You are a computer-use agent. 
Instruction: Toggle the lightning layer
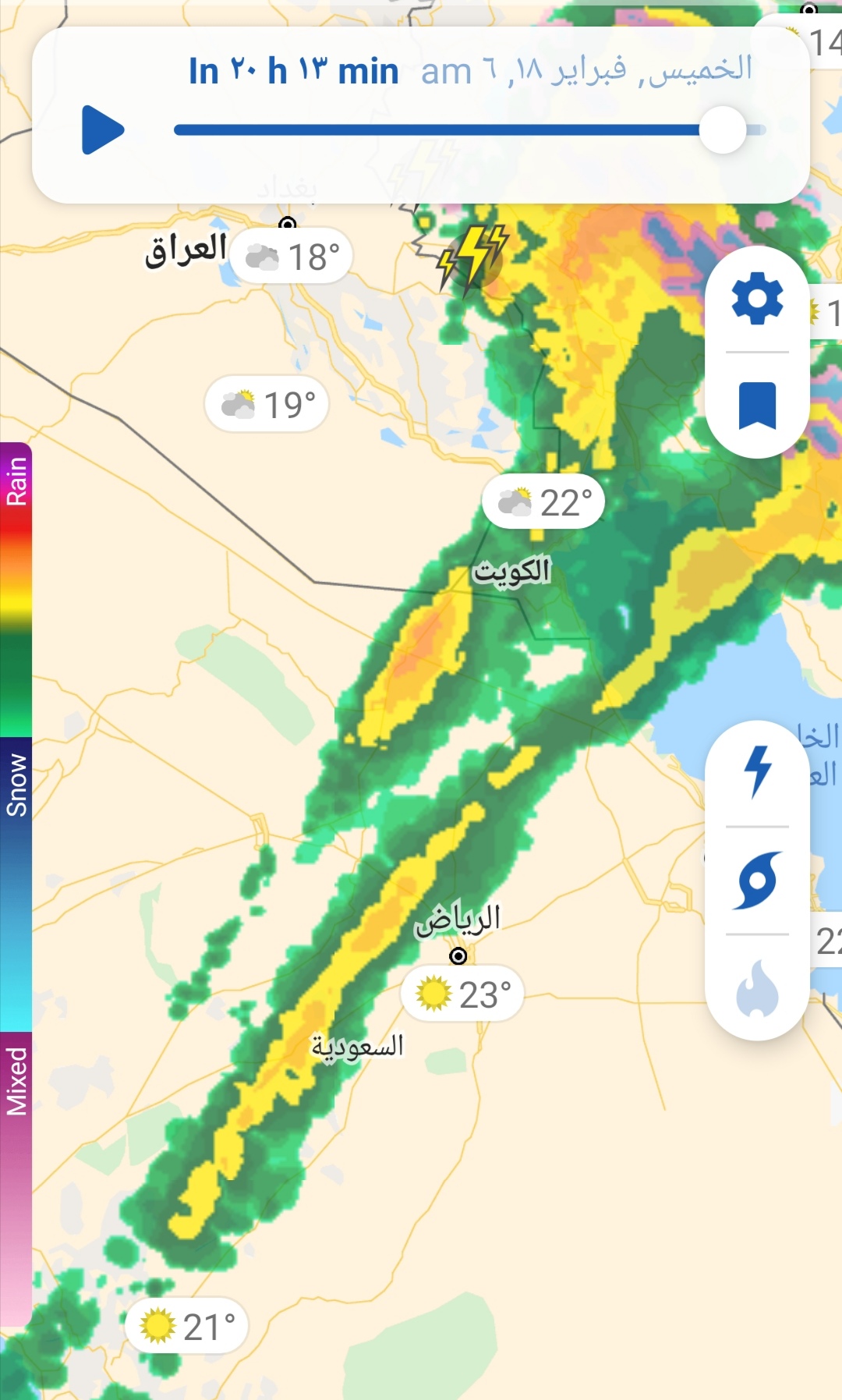tap(757, 772)
